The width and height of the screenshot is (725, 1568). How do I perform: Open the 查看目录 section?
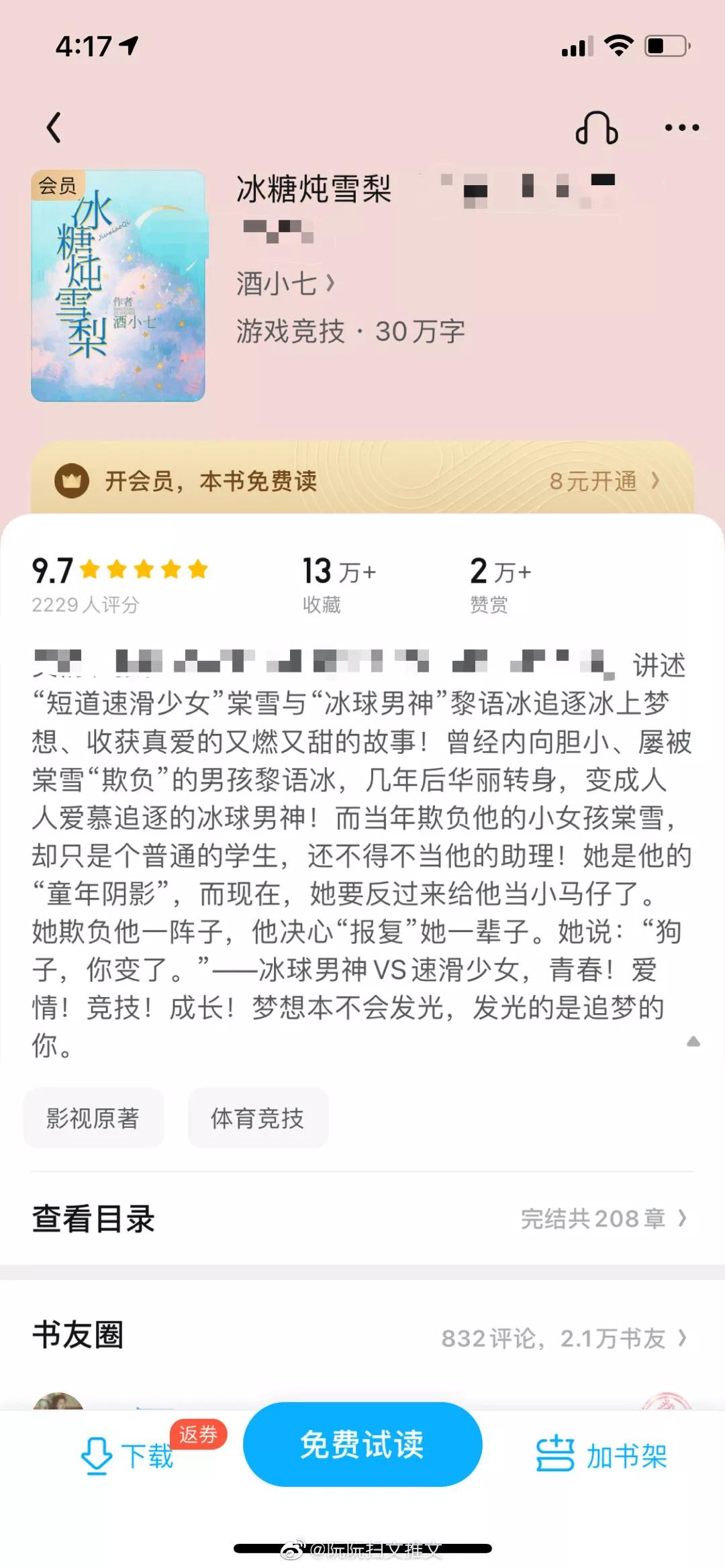pos(93,1218)
